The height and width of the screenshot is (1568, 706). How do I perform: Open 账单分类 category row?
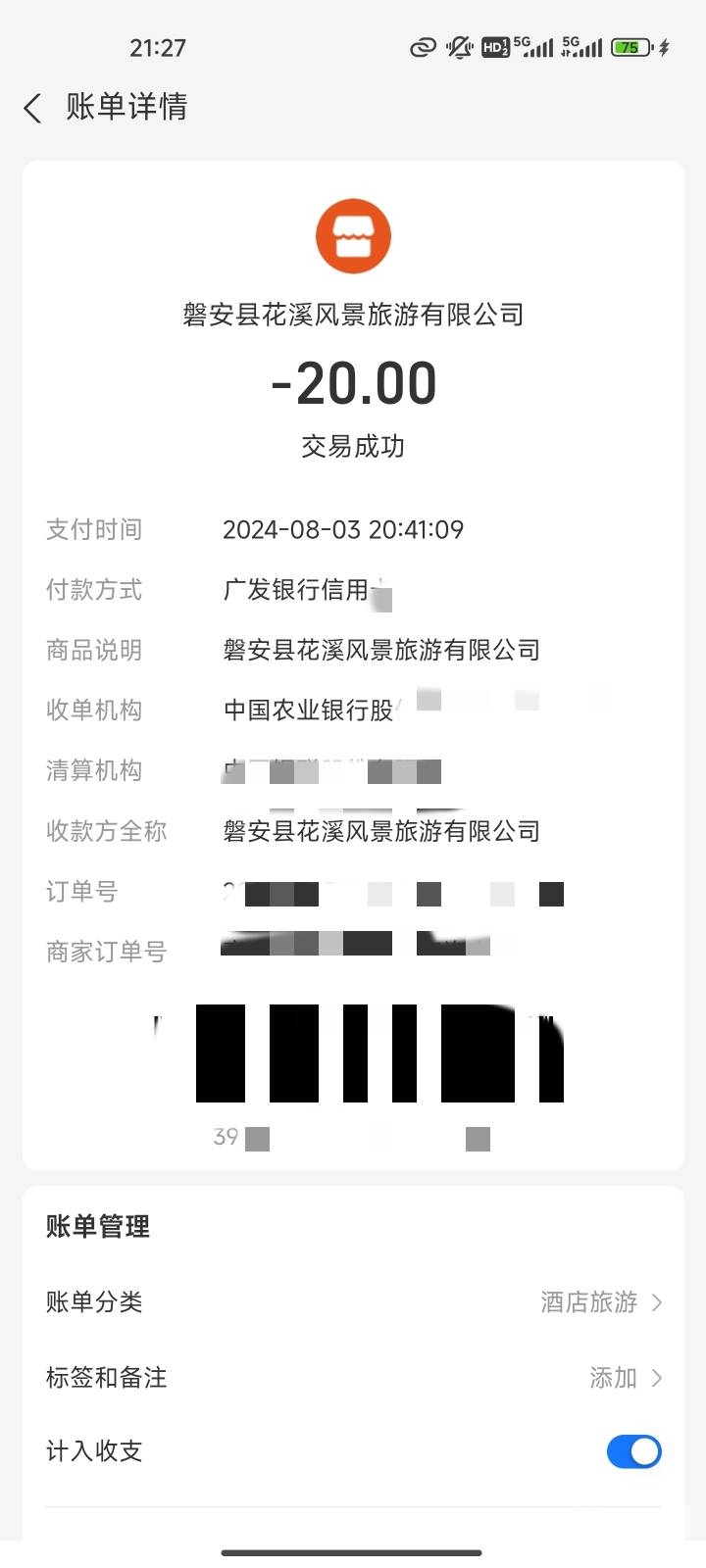pyautogui.click(x=353, y=1302)
